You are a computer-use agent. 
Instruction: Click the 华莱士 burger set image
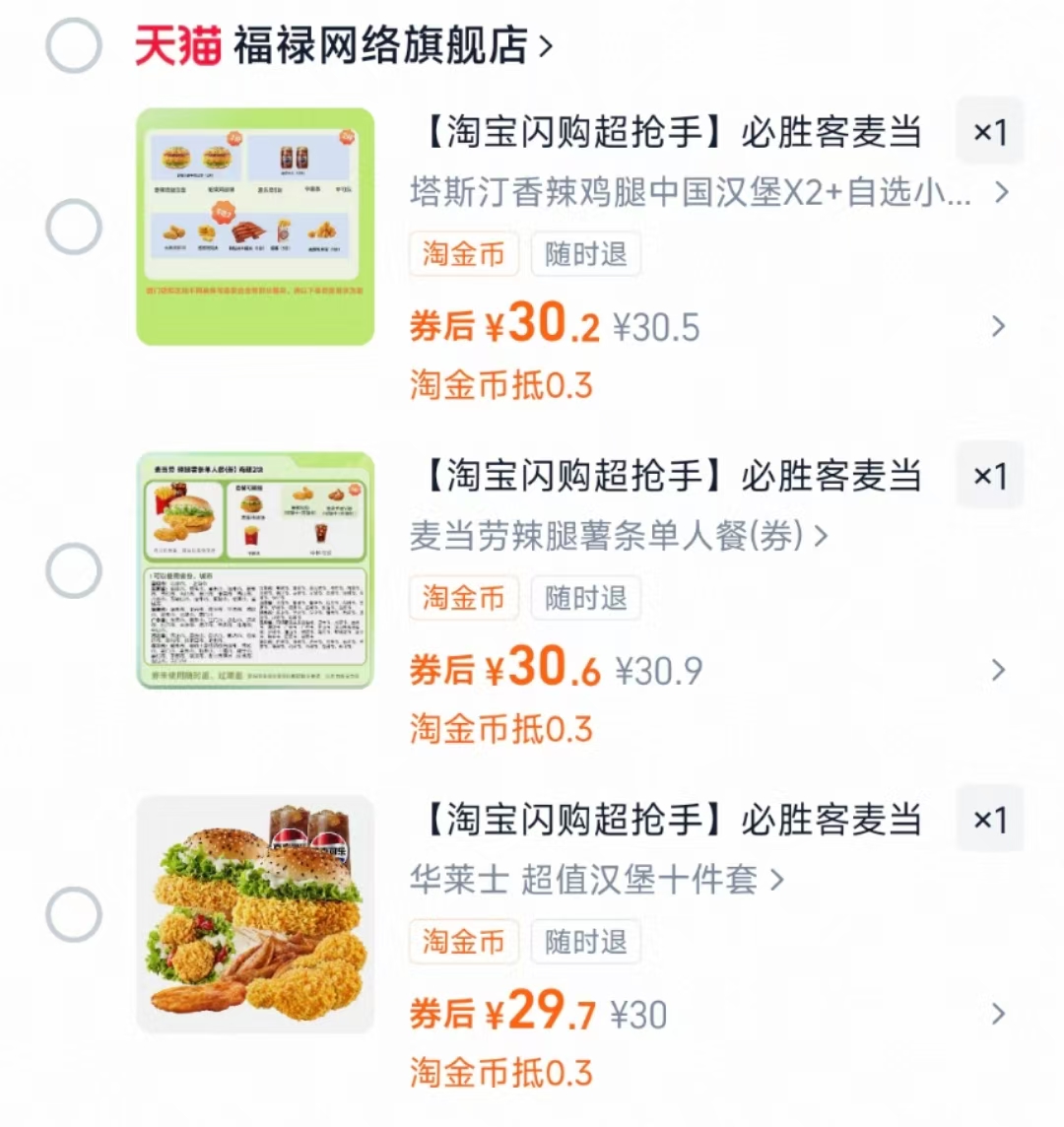(254, 914)
